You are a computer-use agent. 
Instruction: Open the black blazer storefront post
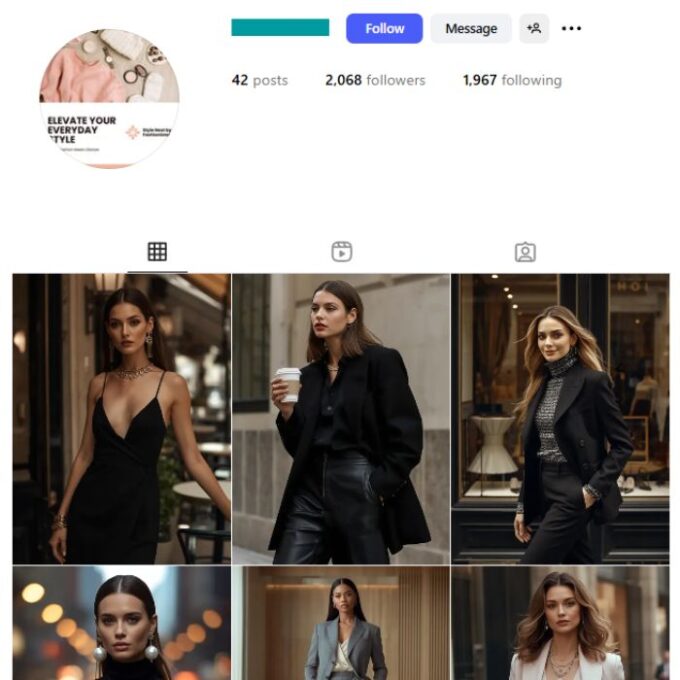click(560, 418)
